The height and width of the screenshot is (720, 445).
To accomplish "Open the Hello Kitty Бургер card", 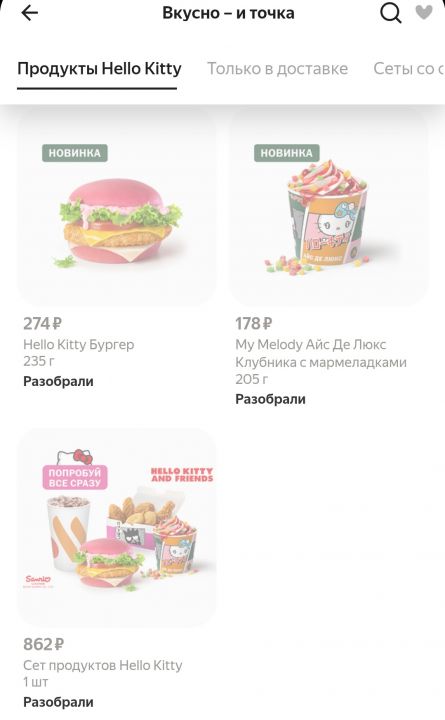I will 117,250.
